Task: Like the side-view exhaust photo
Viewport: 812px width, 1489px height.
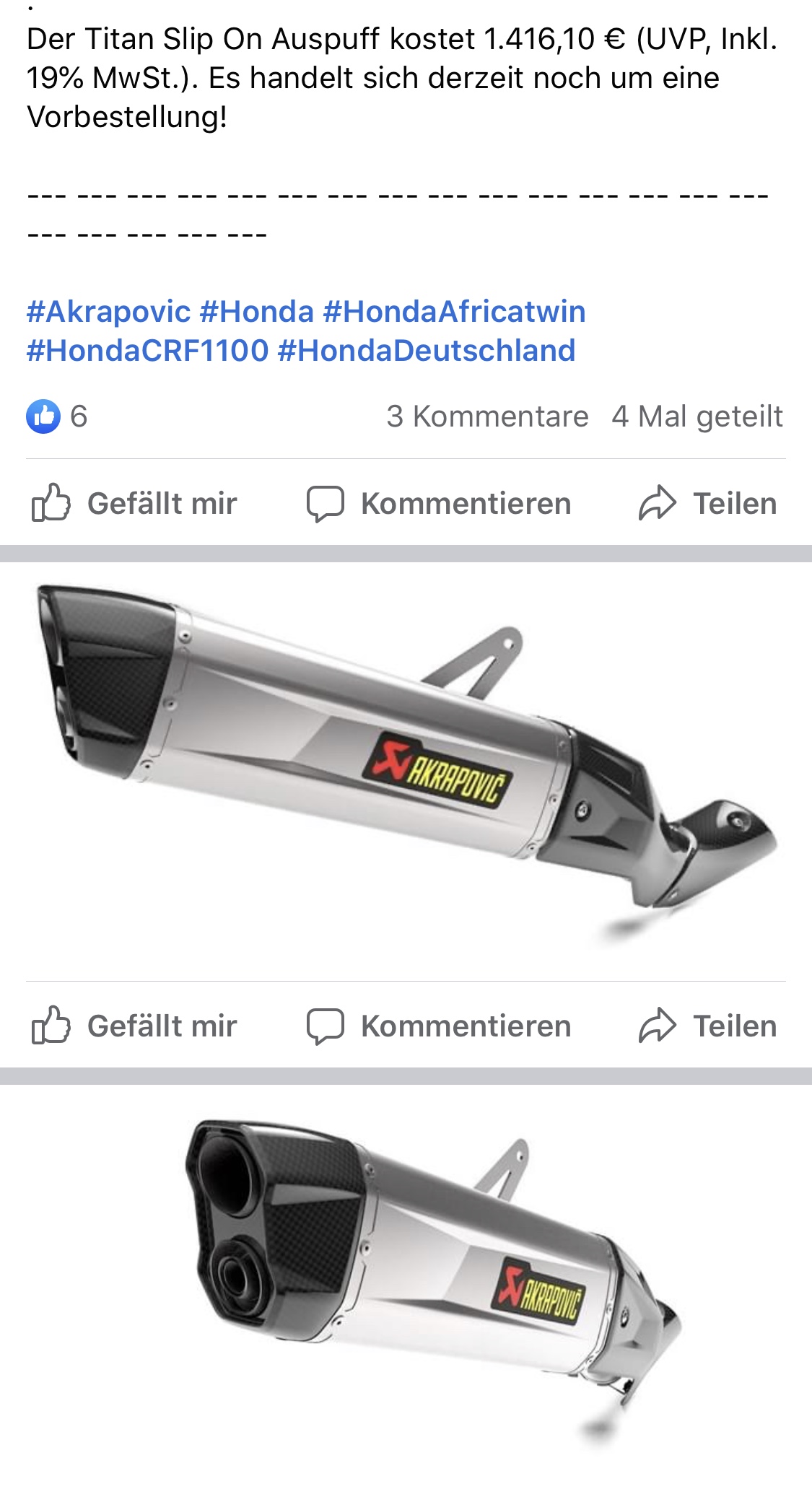Action: (134, 1026)
